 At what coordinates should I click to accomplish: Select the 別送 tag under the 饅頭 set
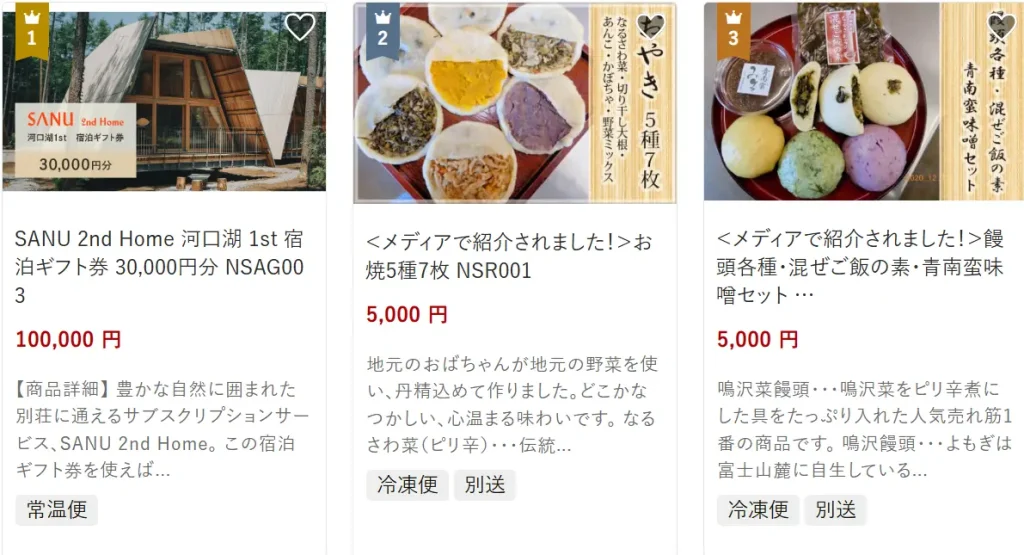[835, 510]
